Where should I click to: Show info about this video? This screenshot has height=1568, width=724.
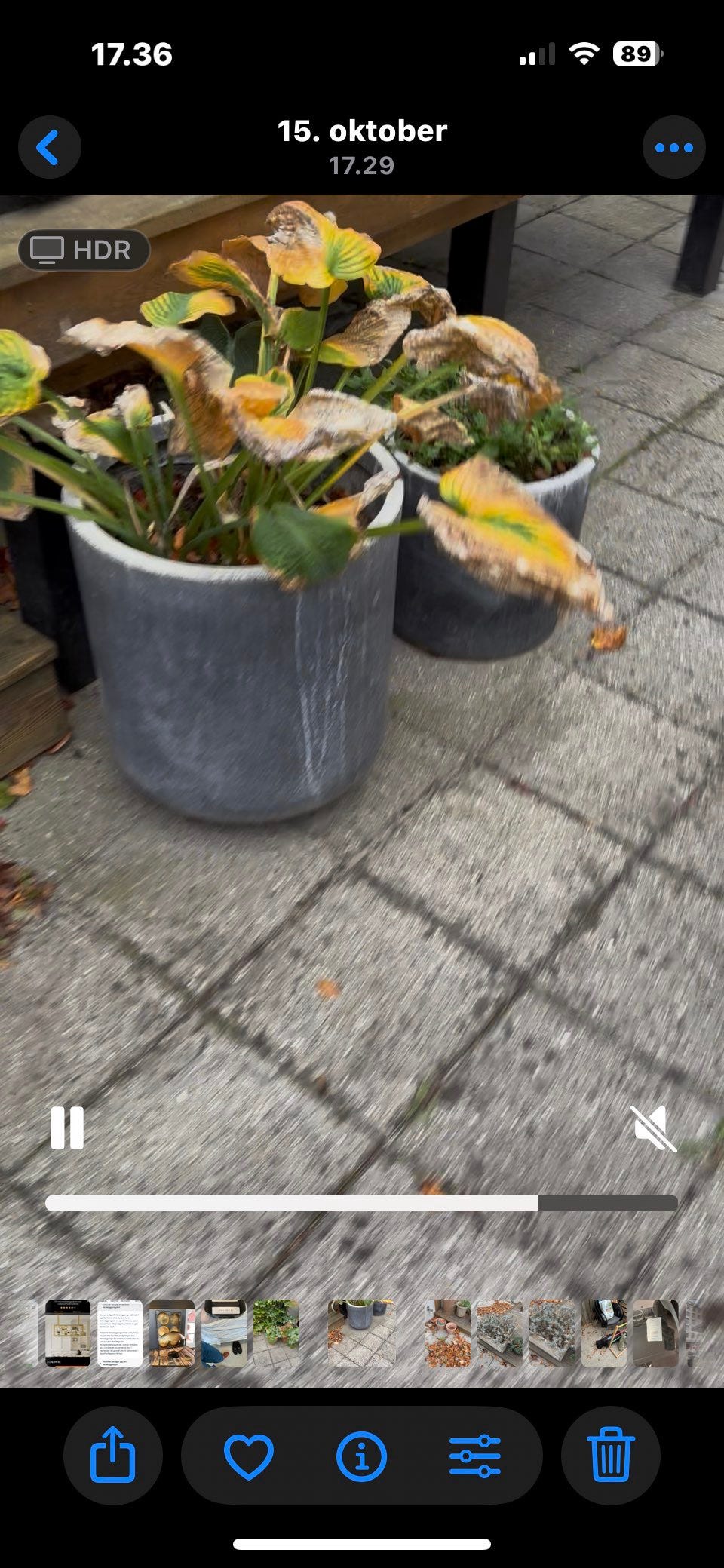coord(361,1455)
